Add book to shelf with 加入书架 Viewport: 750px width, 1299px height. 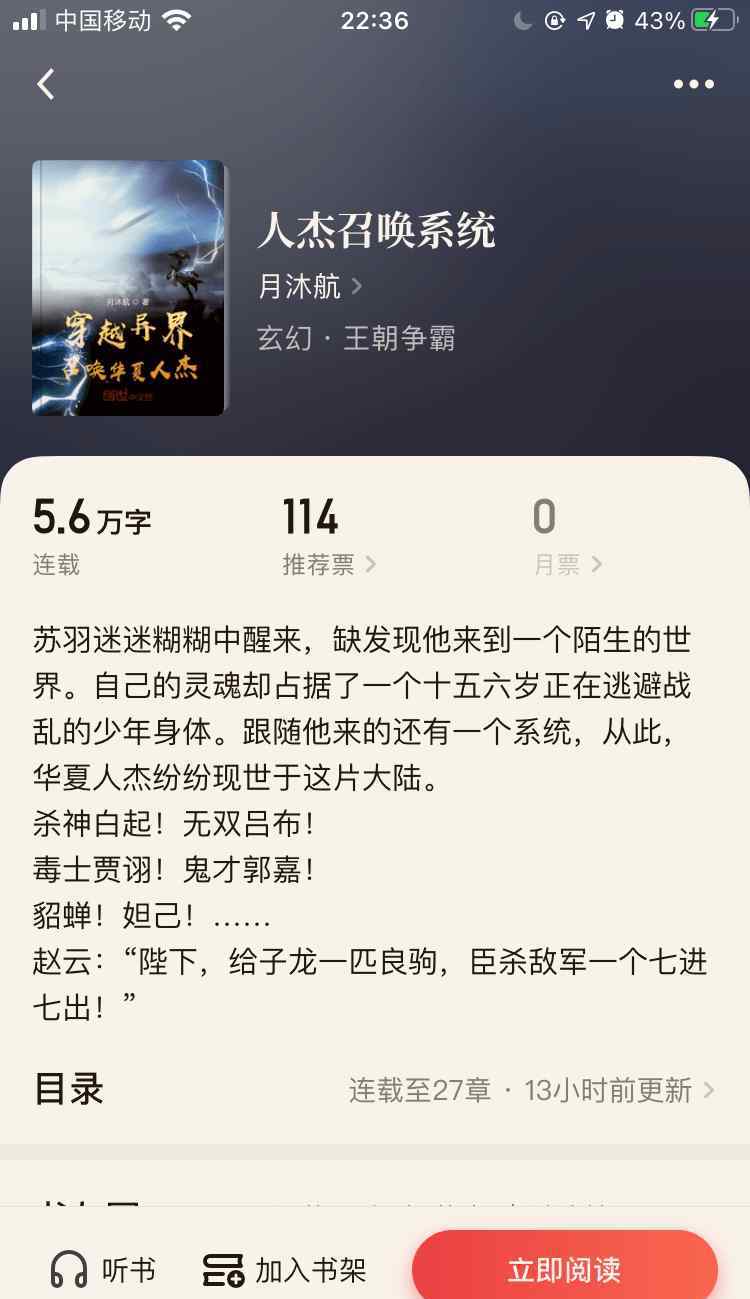coord(284,1270)
